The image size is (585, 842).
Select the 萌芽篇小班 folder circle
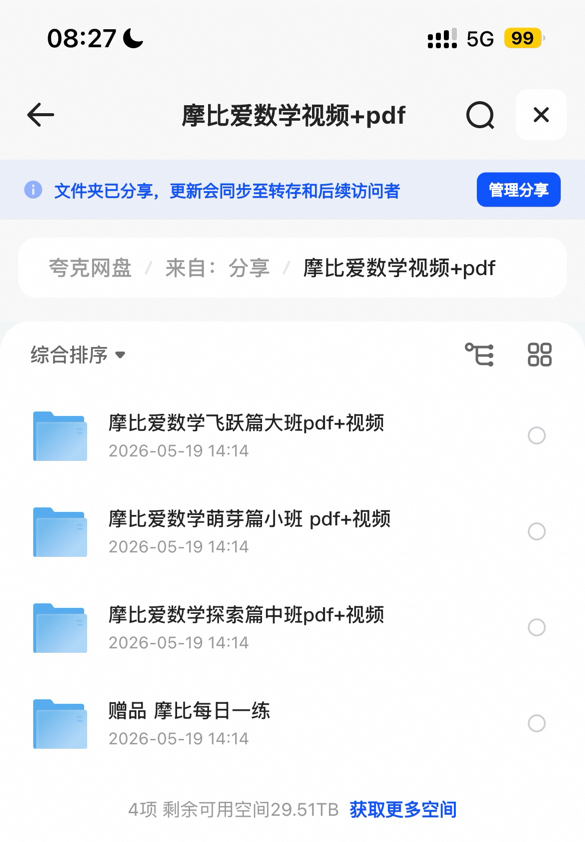(x=537, y=532)
